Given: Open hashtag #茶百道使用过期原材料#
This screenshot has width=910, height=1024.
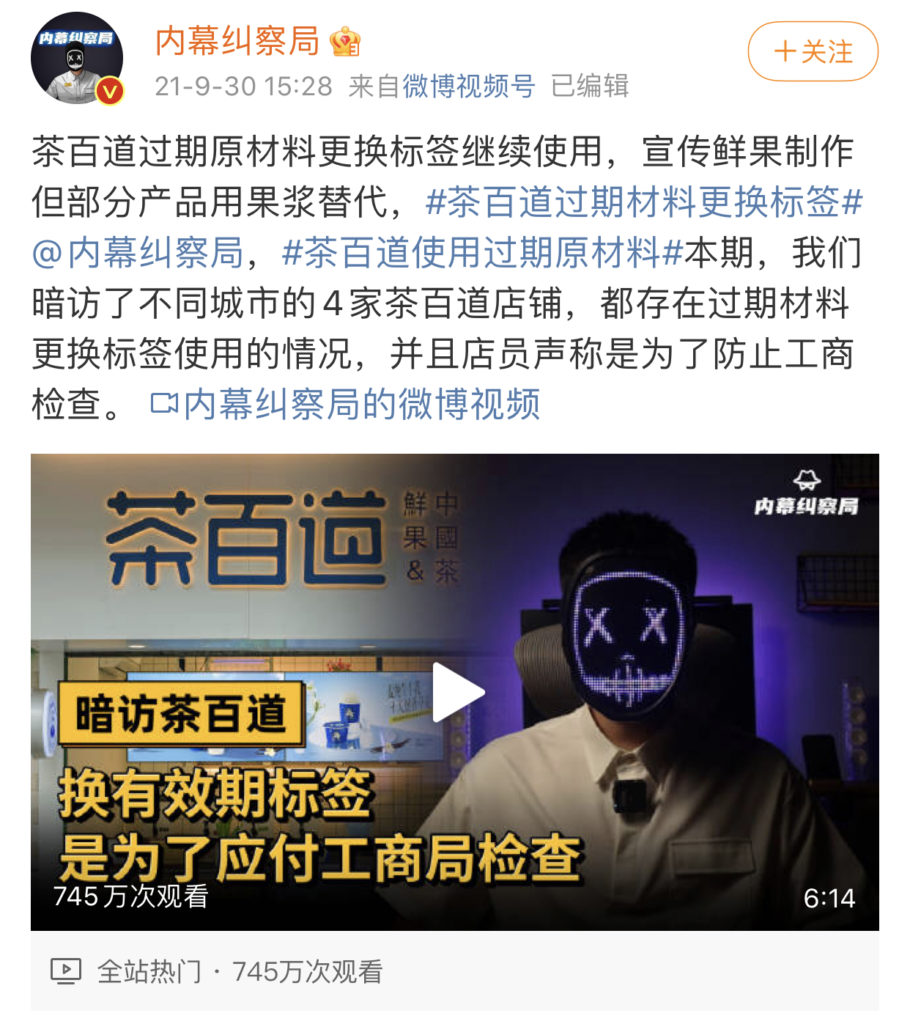Looking at the screenshot, I should [482, 253].
